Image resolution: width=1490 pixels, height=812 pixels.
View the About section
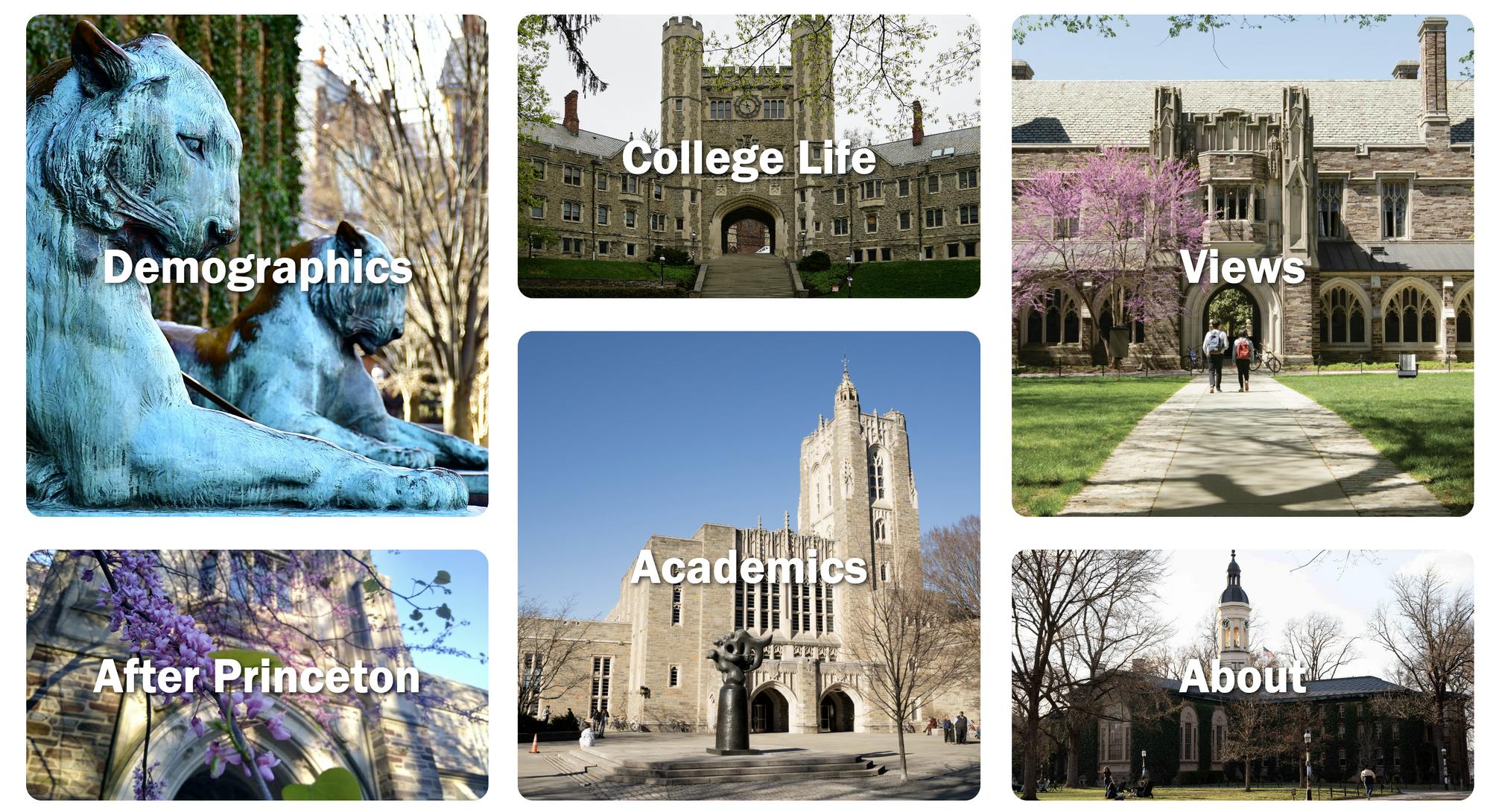pyautogui.click(x=1242, y=675)
